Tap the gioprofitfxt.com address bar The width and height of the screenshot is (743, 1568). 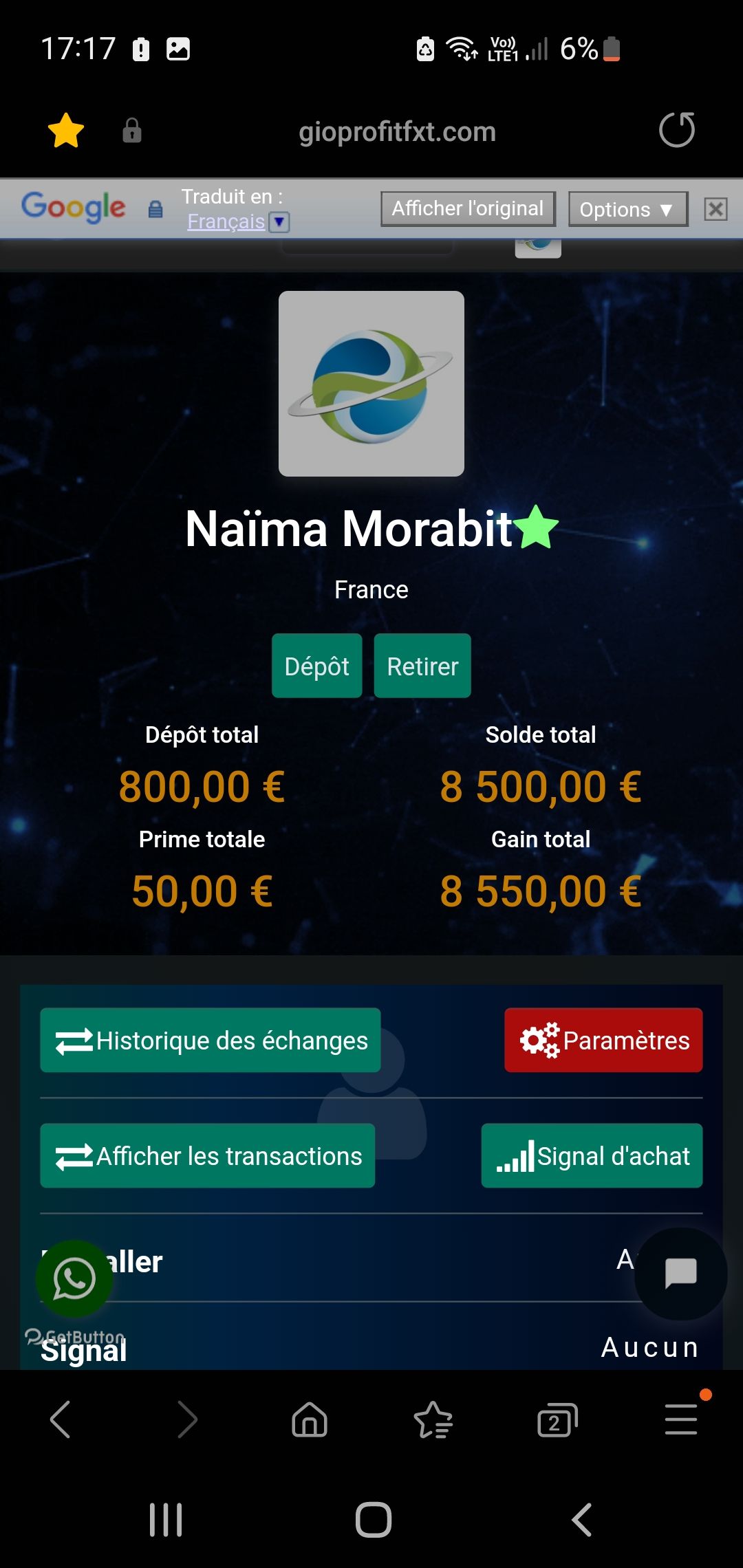click(397, 131)
